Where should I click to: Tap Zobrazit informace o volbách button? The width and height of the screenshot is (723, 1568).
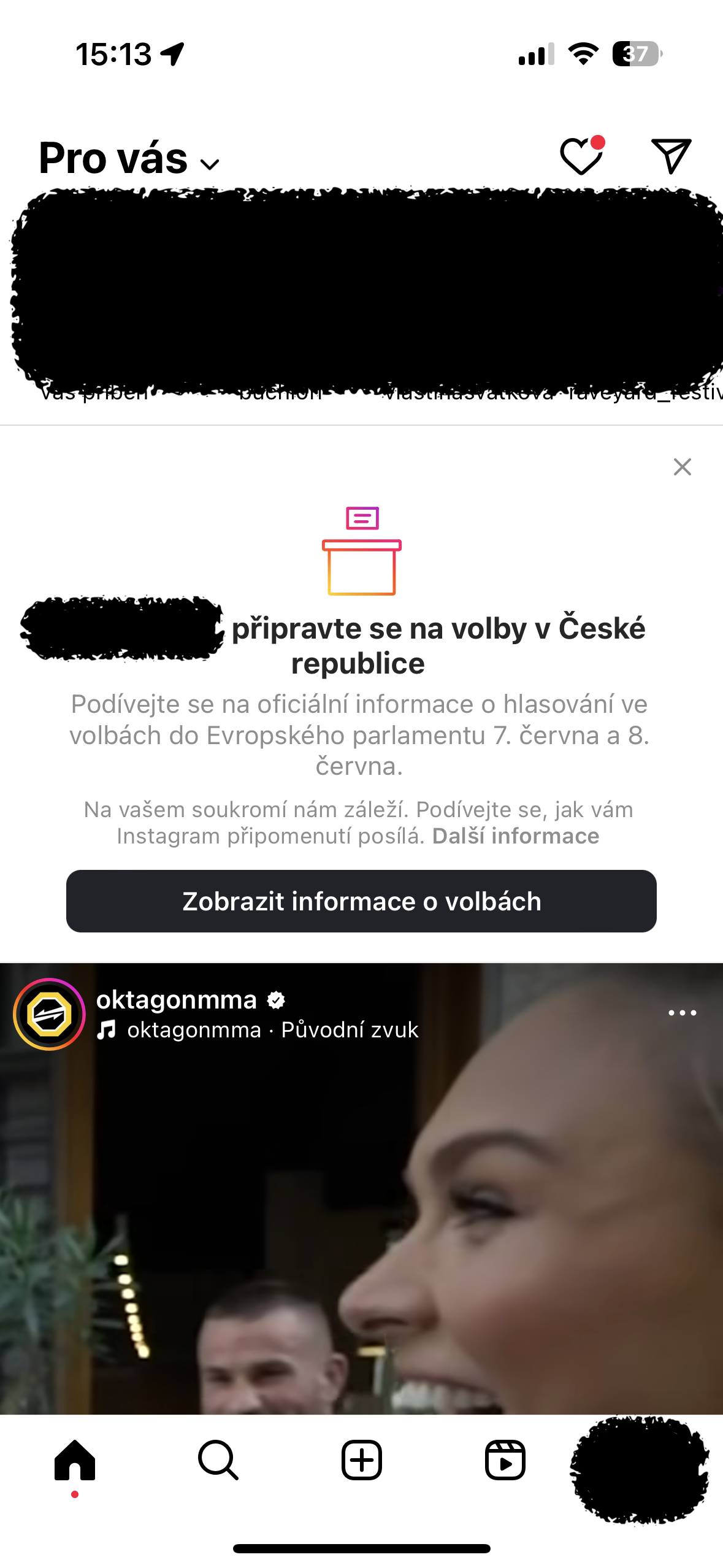click(x=361, y=901)
